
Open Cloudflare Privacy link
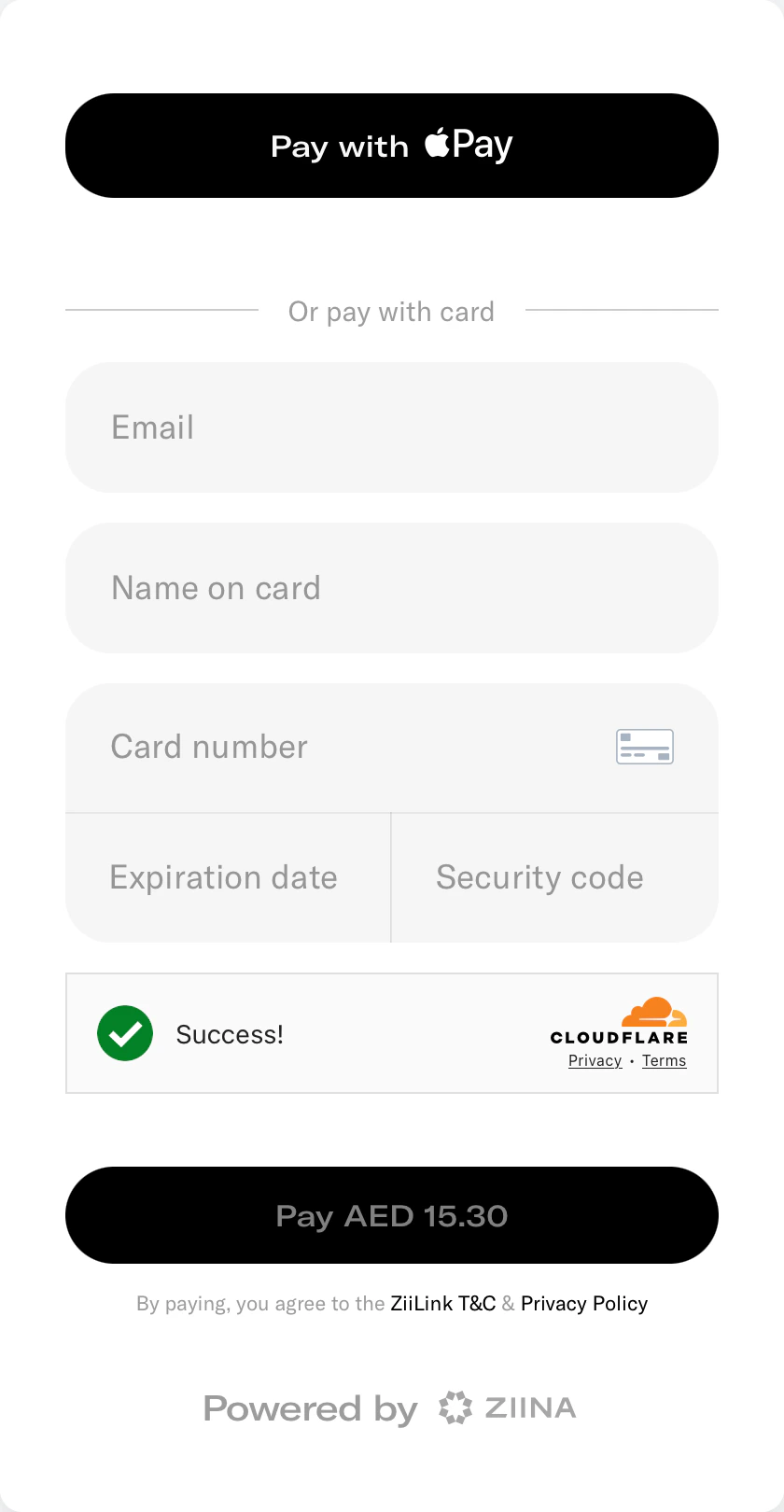[x=595, y=1061]
